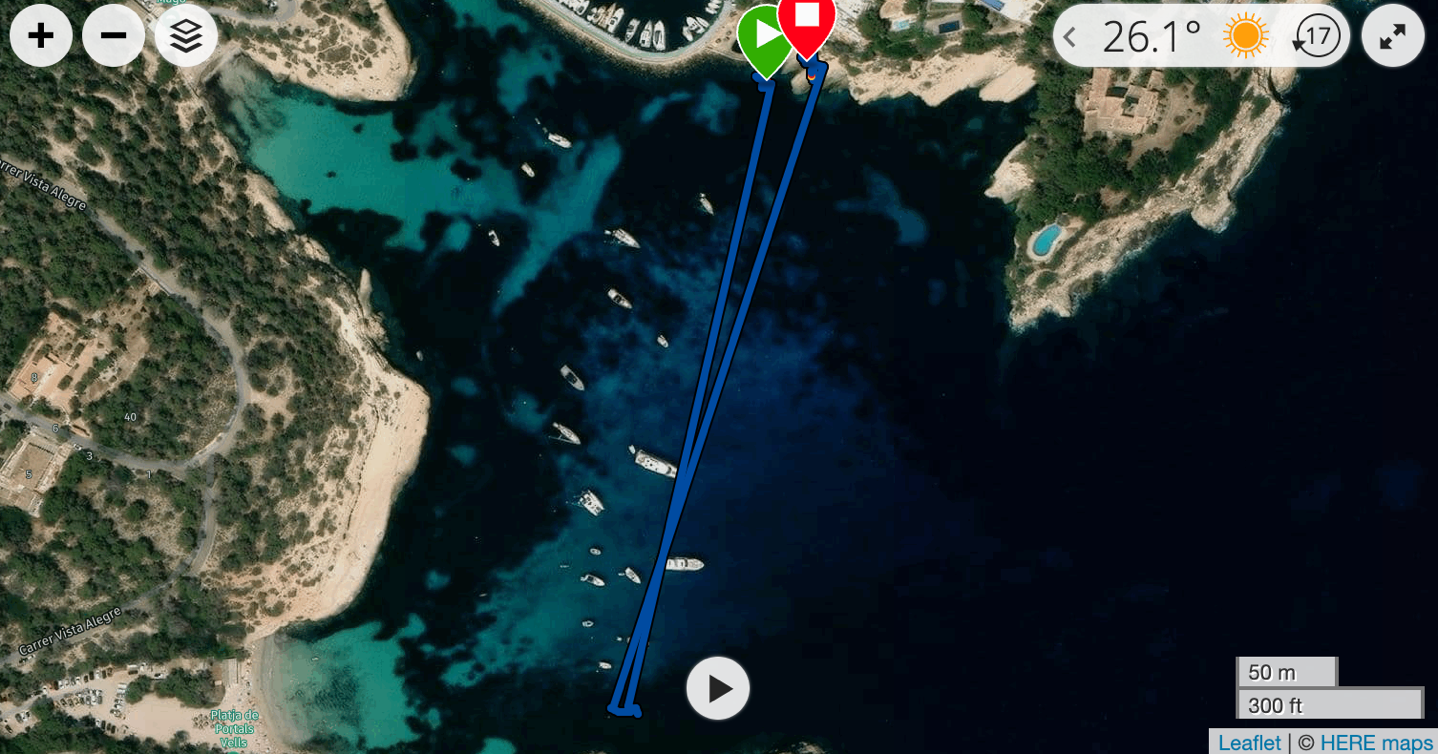
Task: Play the route animation
Action: (718, 688)
